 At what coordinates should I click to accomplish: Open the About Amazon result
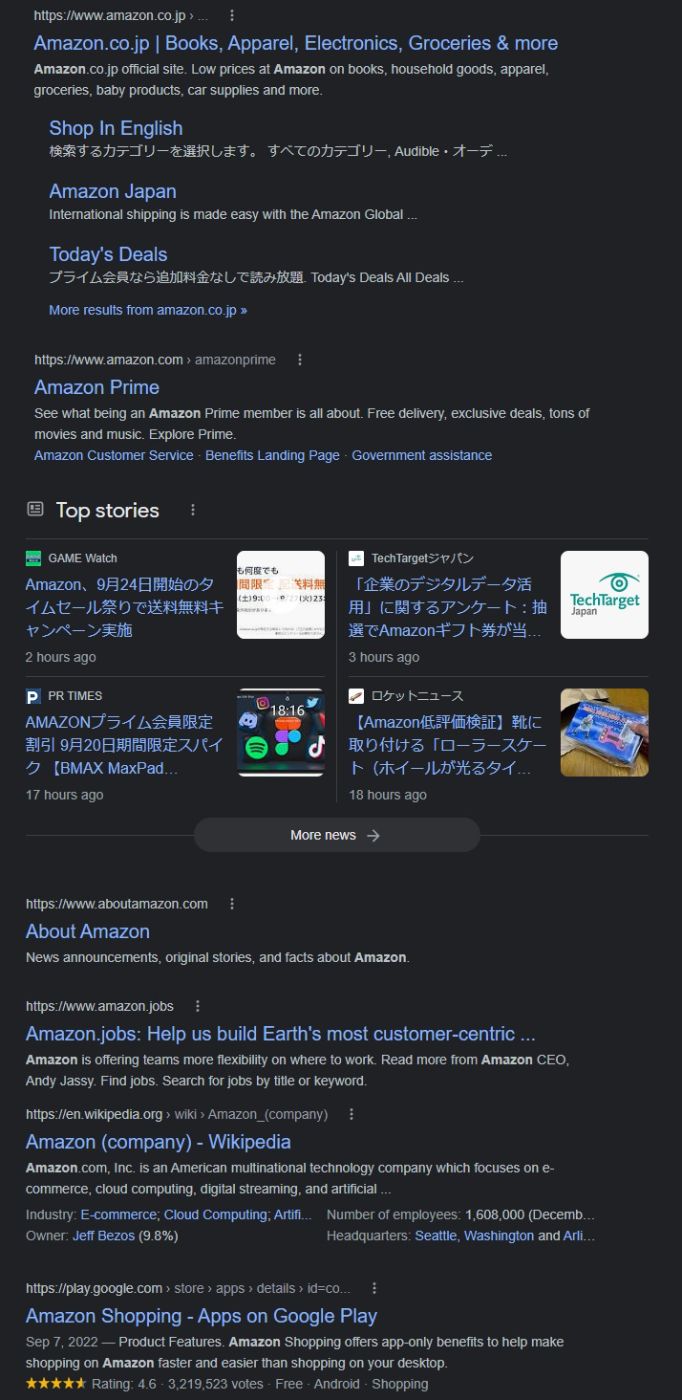(x=87, y=931)
